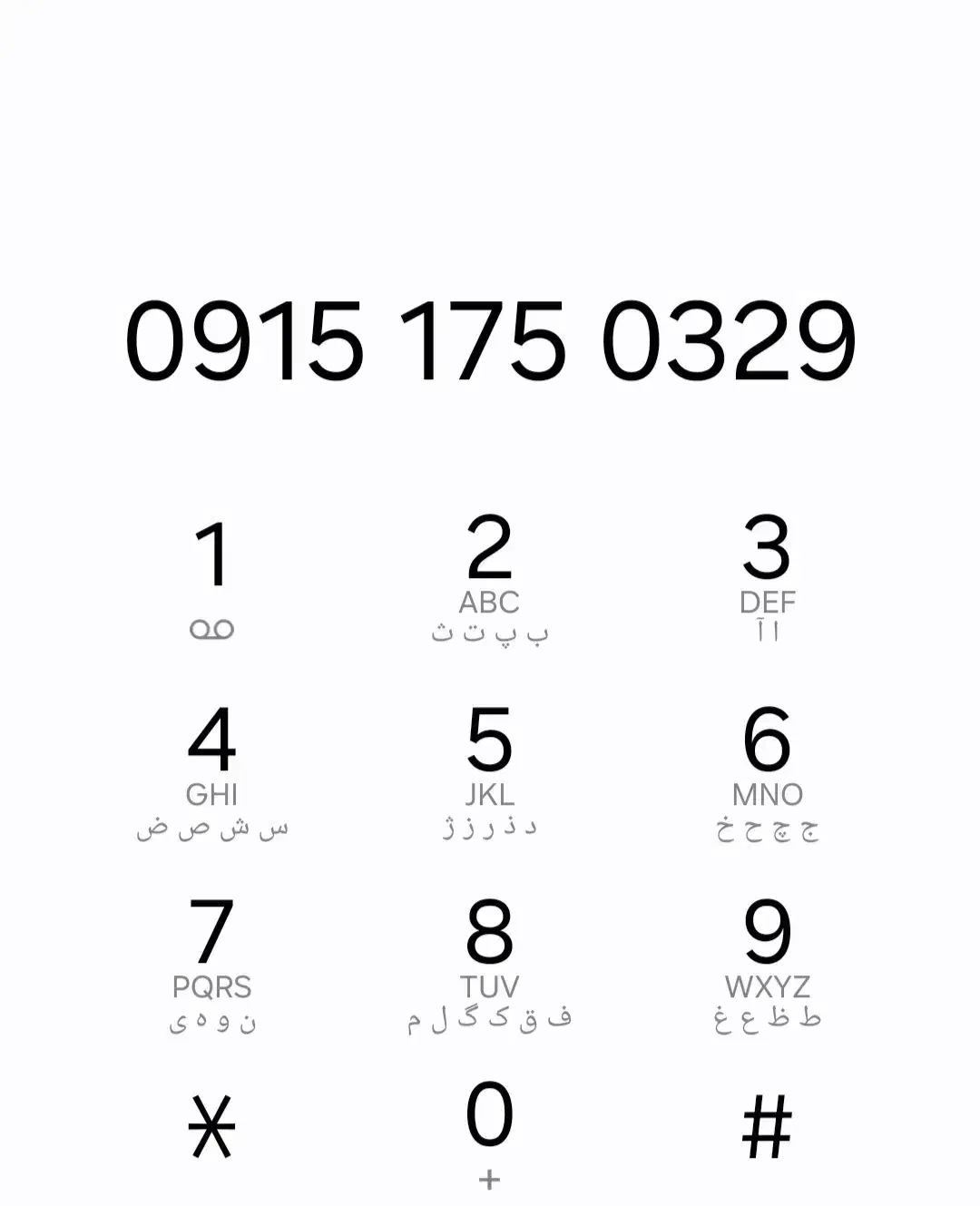This screenshot has height=1206, width=980.
Task: Dial digit 1 on the keypad
Action: pos(212,576)
